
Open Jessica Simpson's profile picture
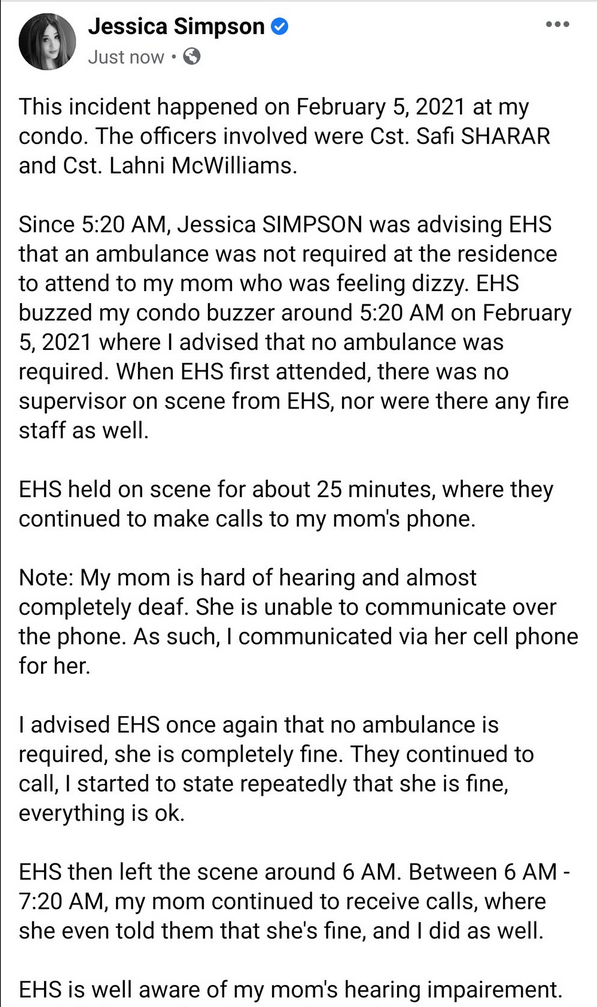tap(47, 41)
